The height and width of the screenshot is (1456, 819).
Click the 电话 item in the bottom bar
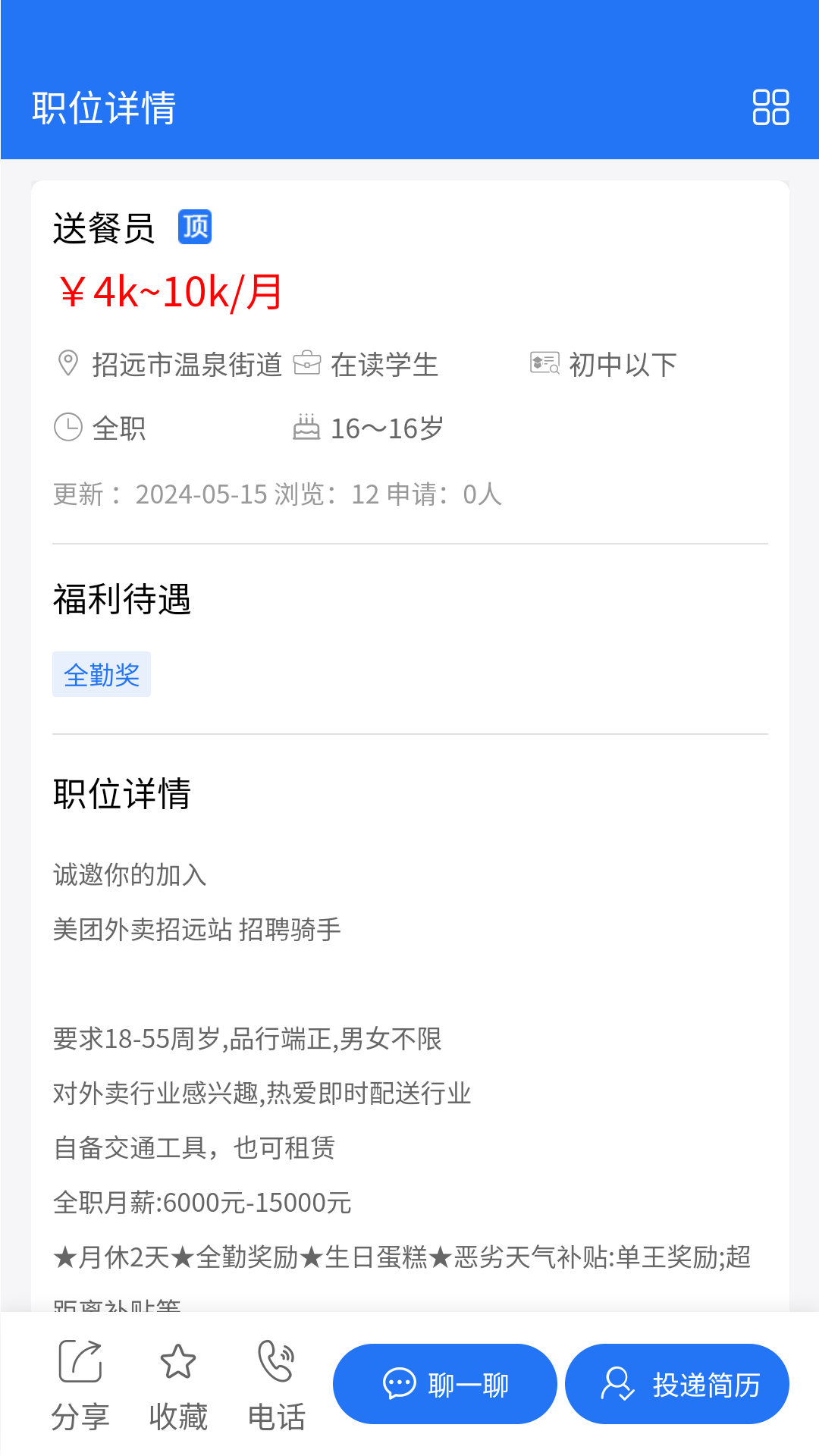pyautogui.click(x=278, y=1414)
